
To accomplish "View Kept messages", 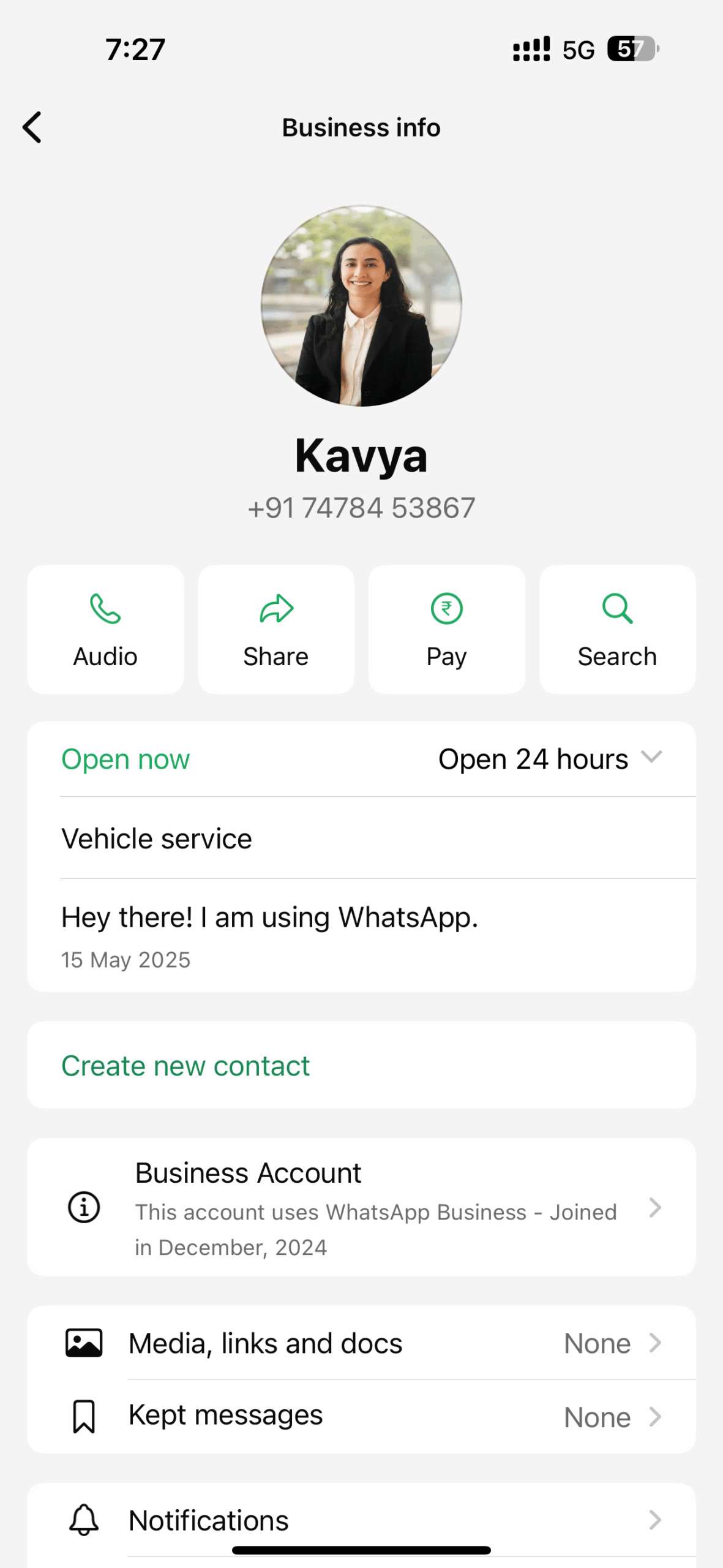I will (361, 1416).
